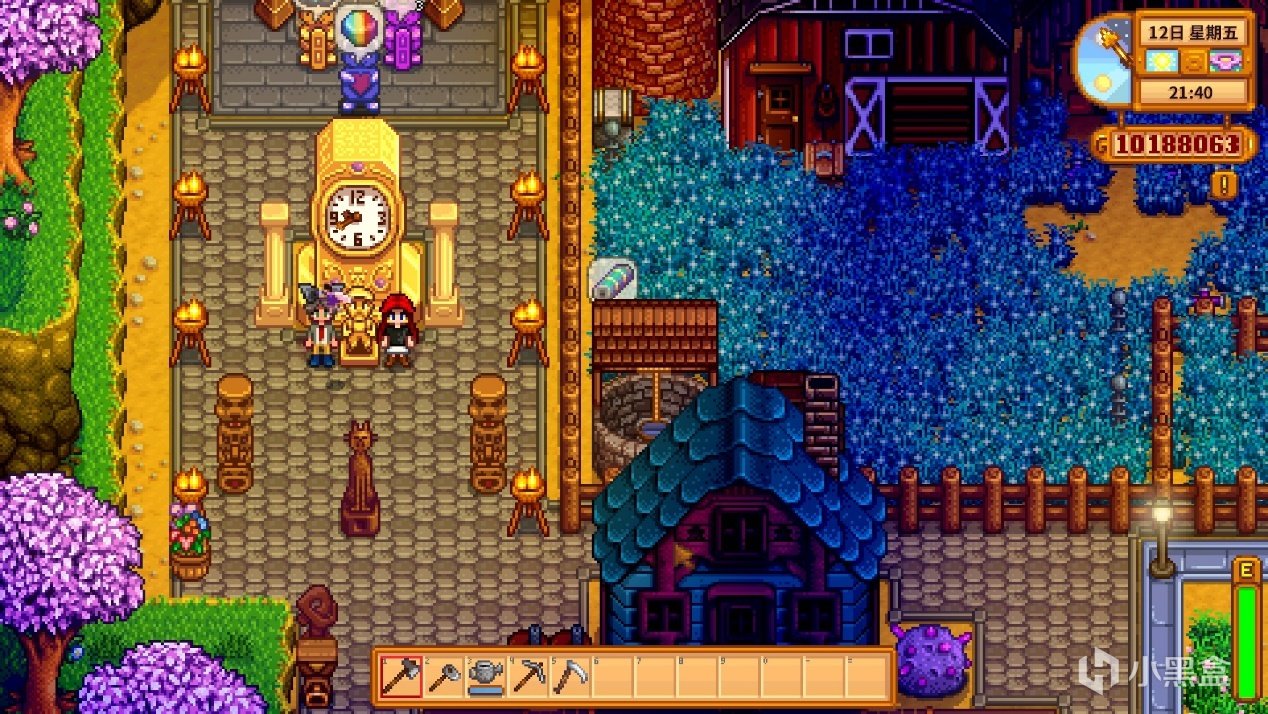Select the axe in toolbar slot 1
The width and height of the screenshot is (1268, 714).
pyautogui.click(x=402, y=678)
